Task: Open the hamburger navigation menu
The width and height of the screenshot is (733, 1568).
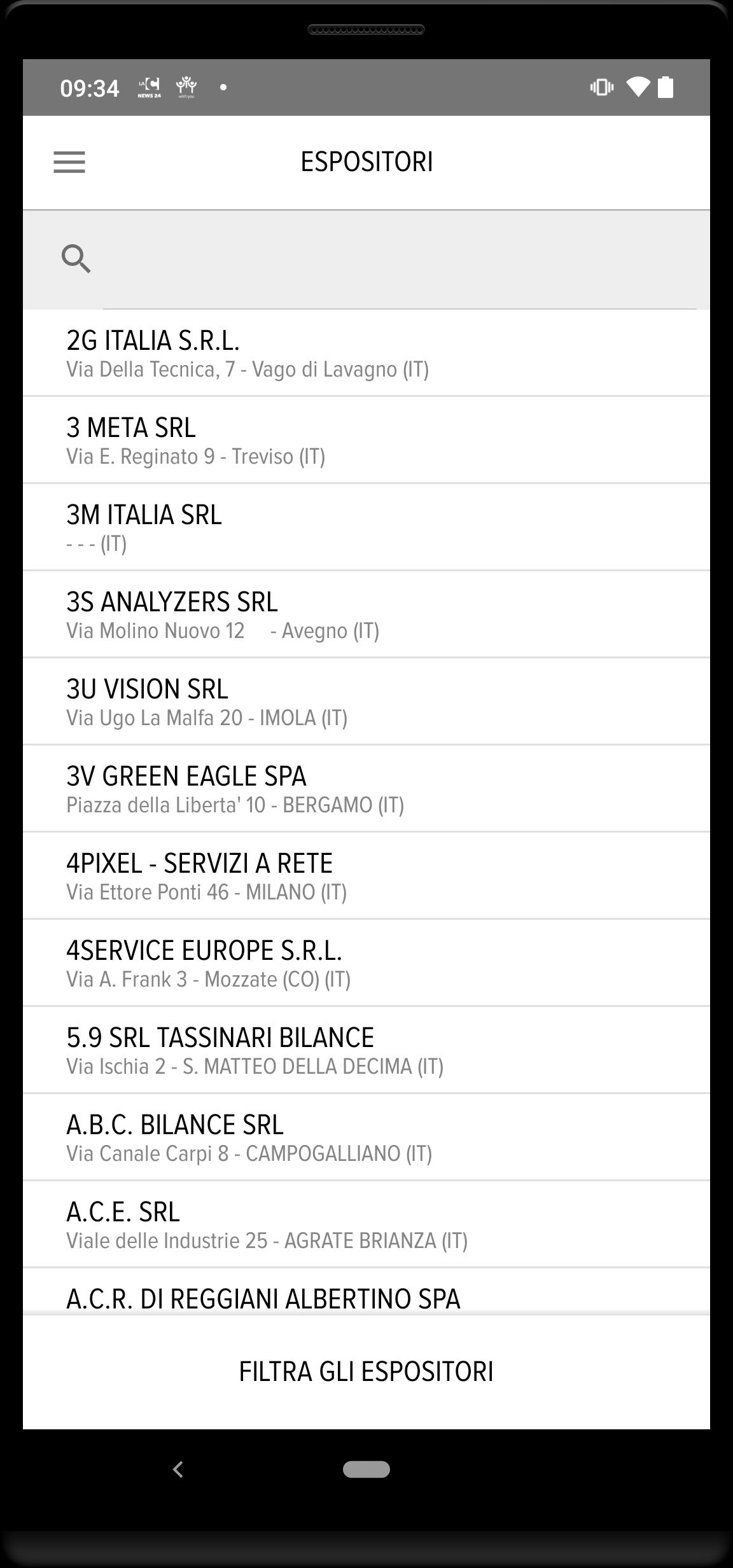Action: coord(71,163)
